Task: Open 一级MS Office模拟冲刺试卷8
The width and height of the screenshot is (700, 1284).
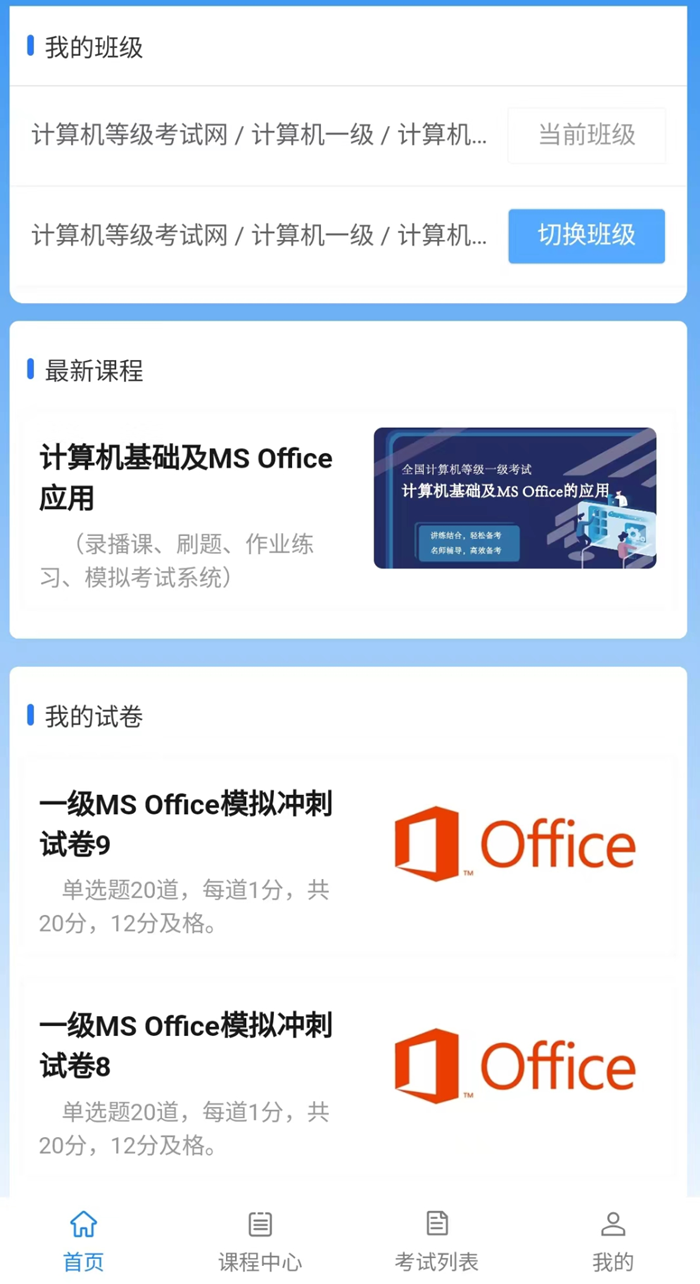Action: pyautogui.click(x=347, y=1078)
